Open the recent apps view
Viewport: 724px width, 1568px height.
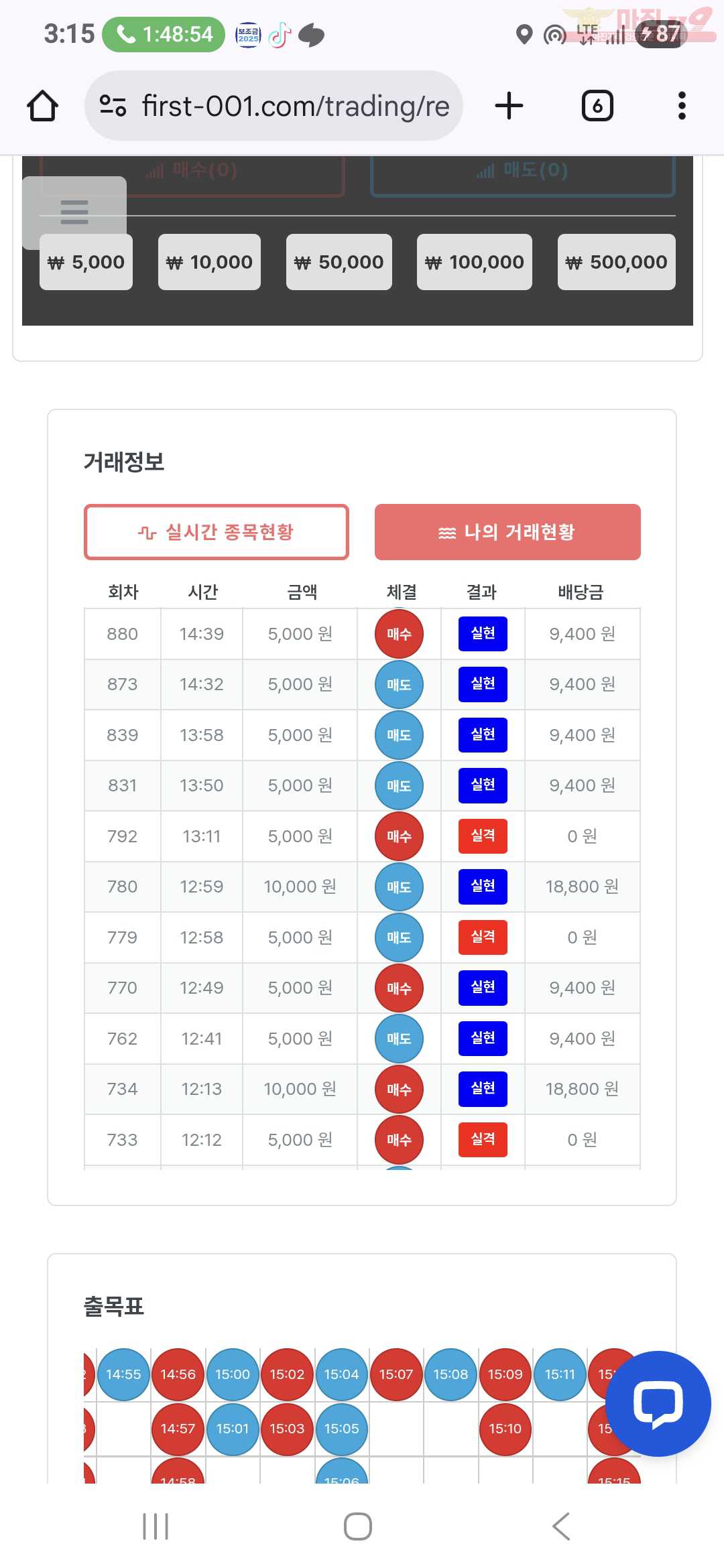pyautogui.click(x=156, y=1526)
